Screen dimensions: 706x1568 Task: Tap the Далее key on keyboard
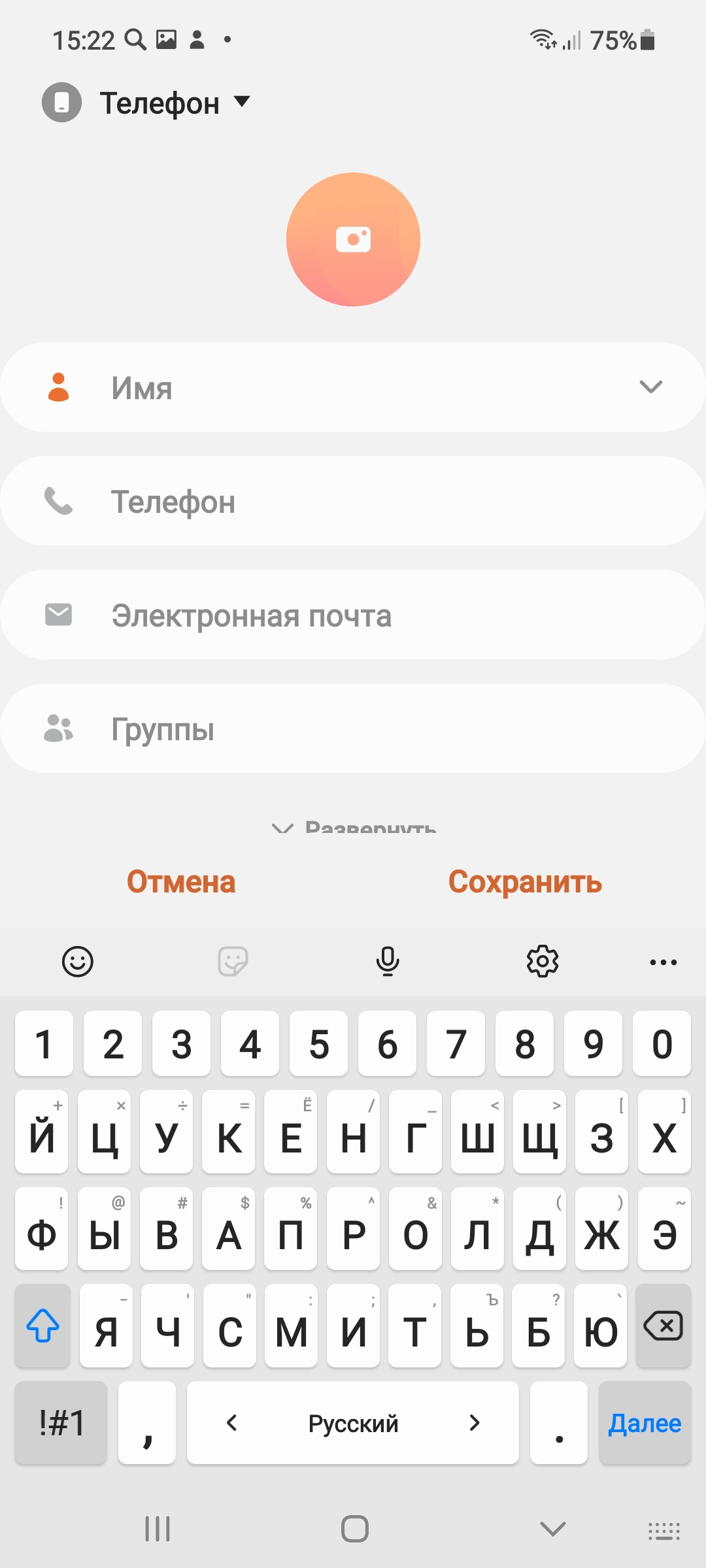(645, 1422)
